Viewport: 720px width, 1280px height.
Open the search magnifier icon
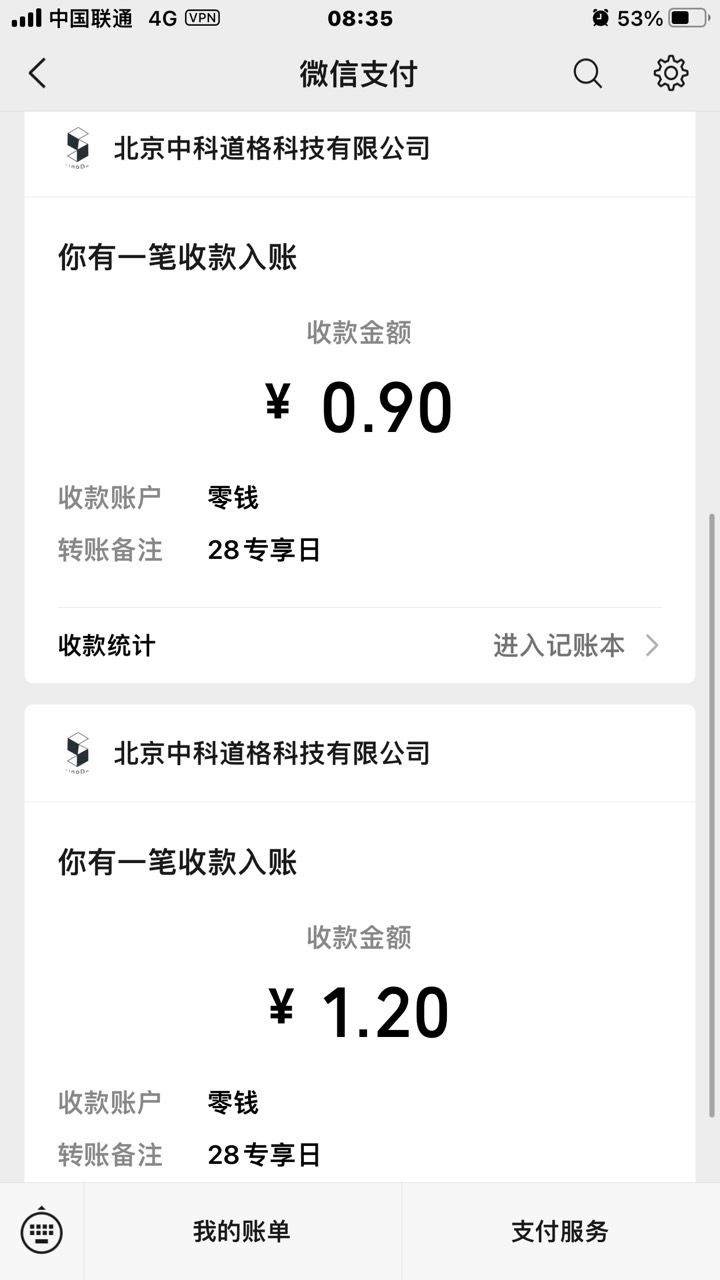[x=588, y=73]
